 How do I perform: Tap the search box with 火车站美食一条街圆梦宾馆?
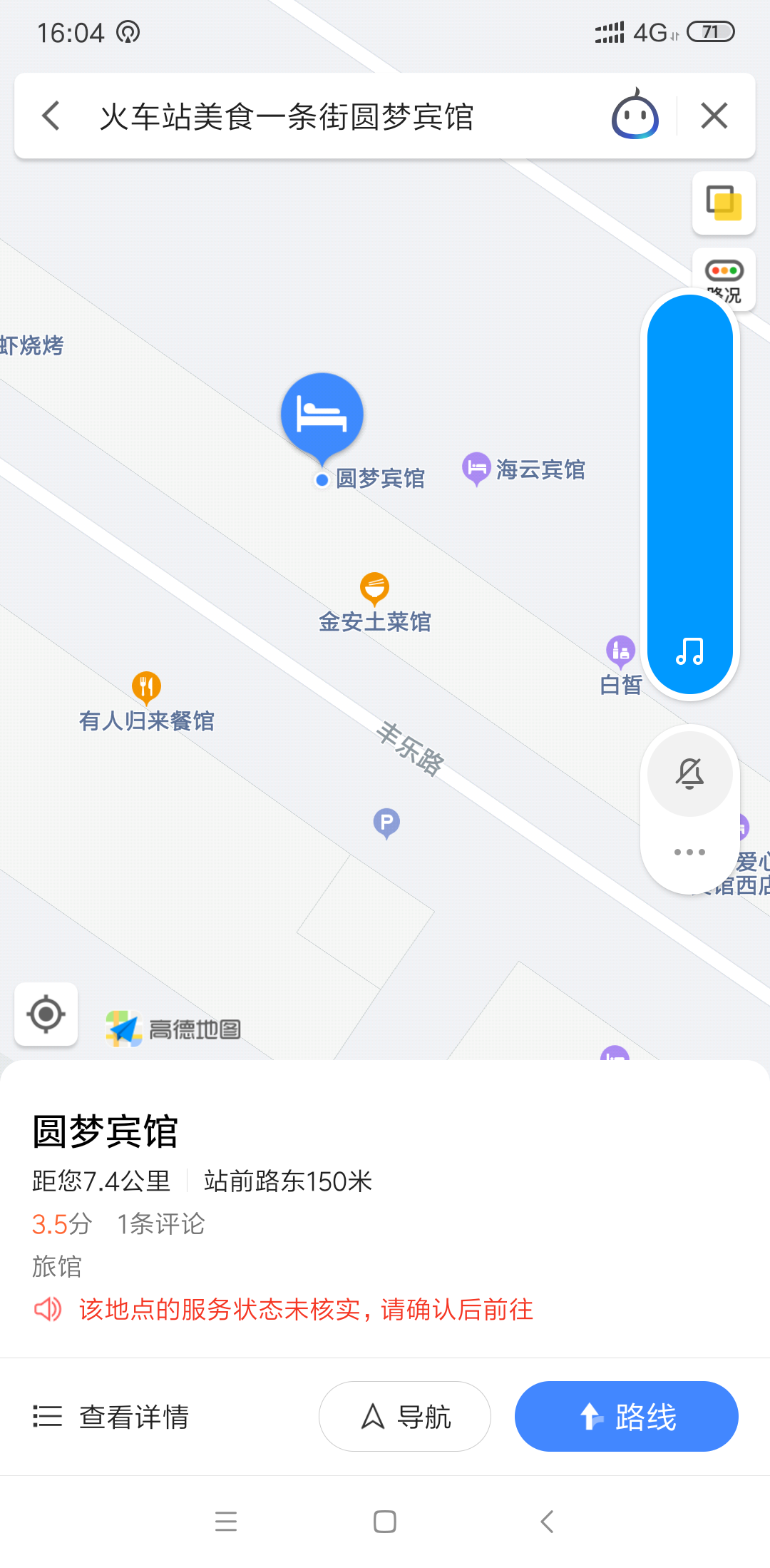click(321, 116)
